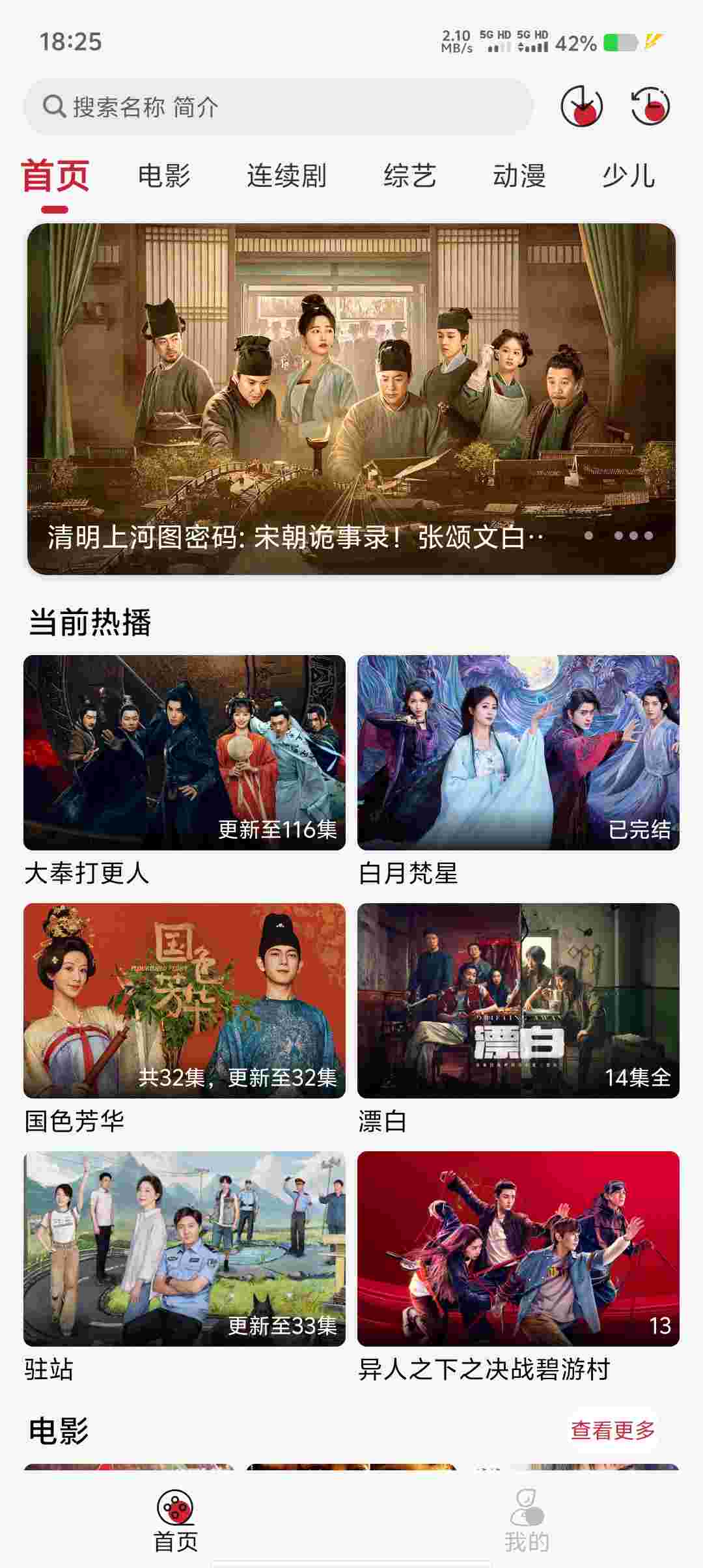Image resolution: width=703 pixels, height=1568 pixels.
Task: Open the 清明上河图密码 banner
Action: pyautogui.click(x=351, y=399)
